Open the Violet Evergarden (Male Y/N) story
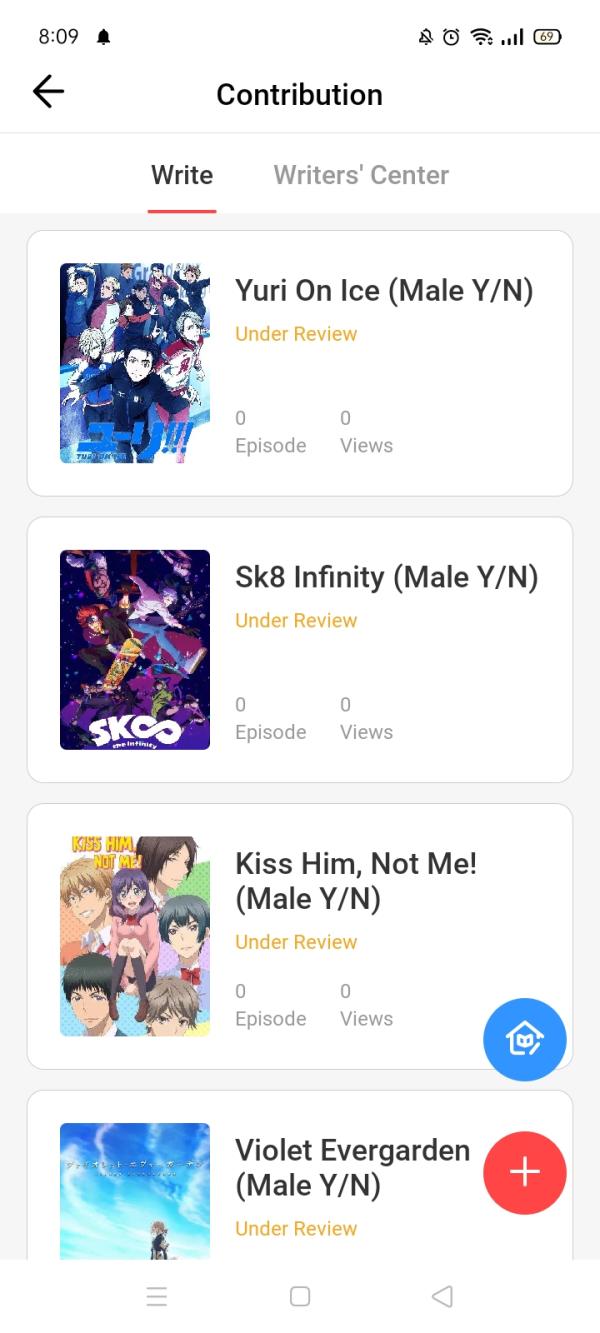Image resolution: width=600 pixels, height=1333 pixels. click(352, 1167)
